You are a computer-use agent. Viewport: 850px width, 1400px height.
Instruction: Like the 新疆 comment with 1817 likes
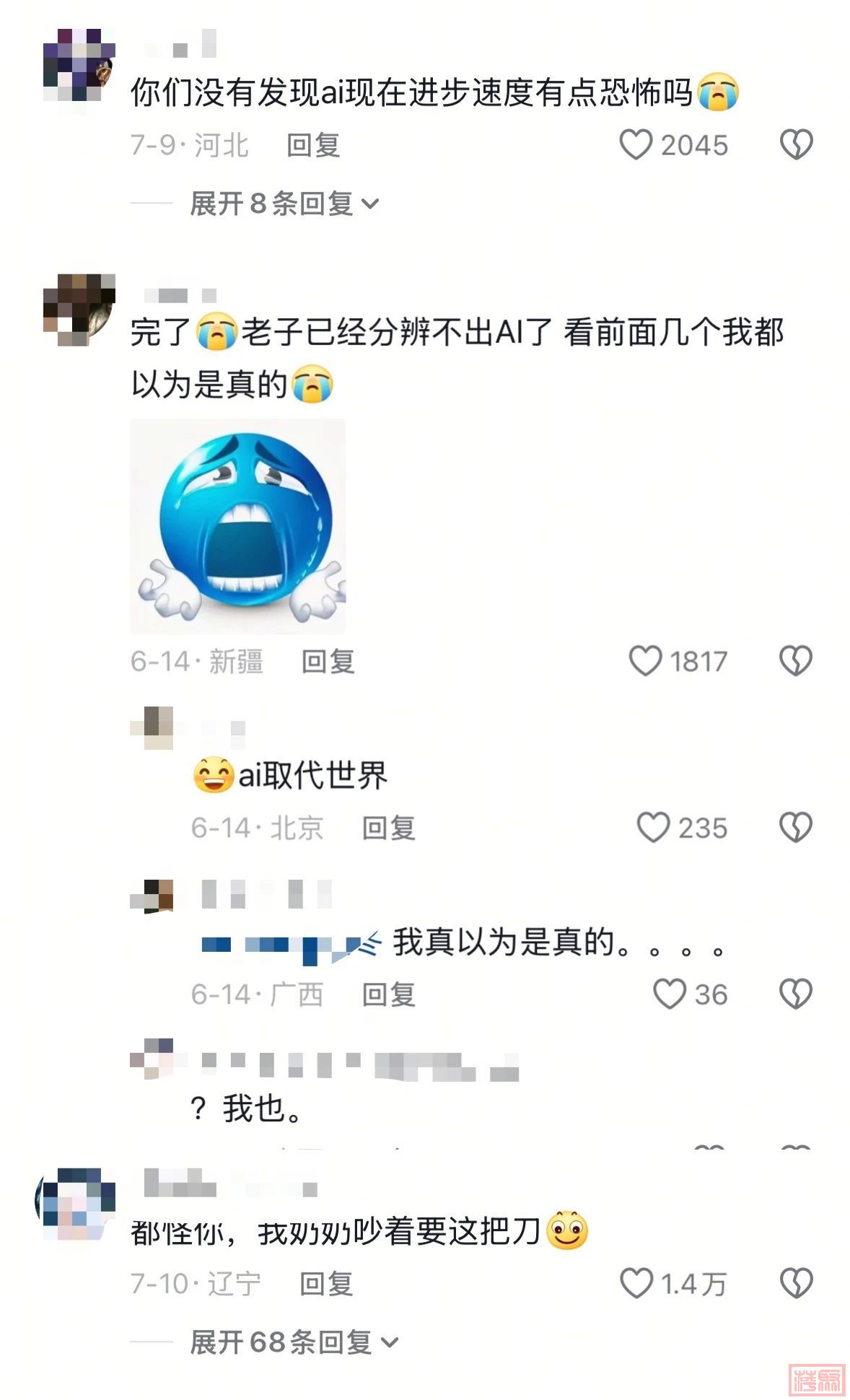[x=645, y=661]
